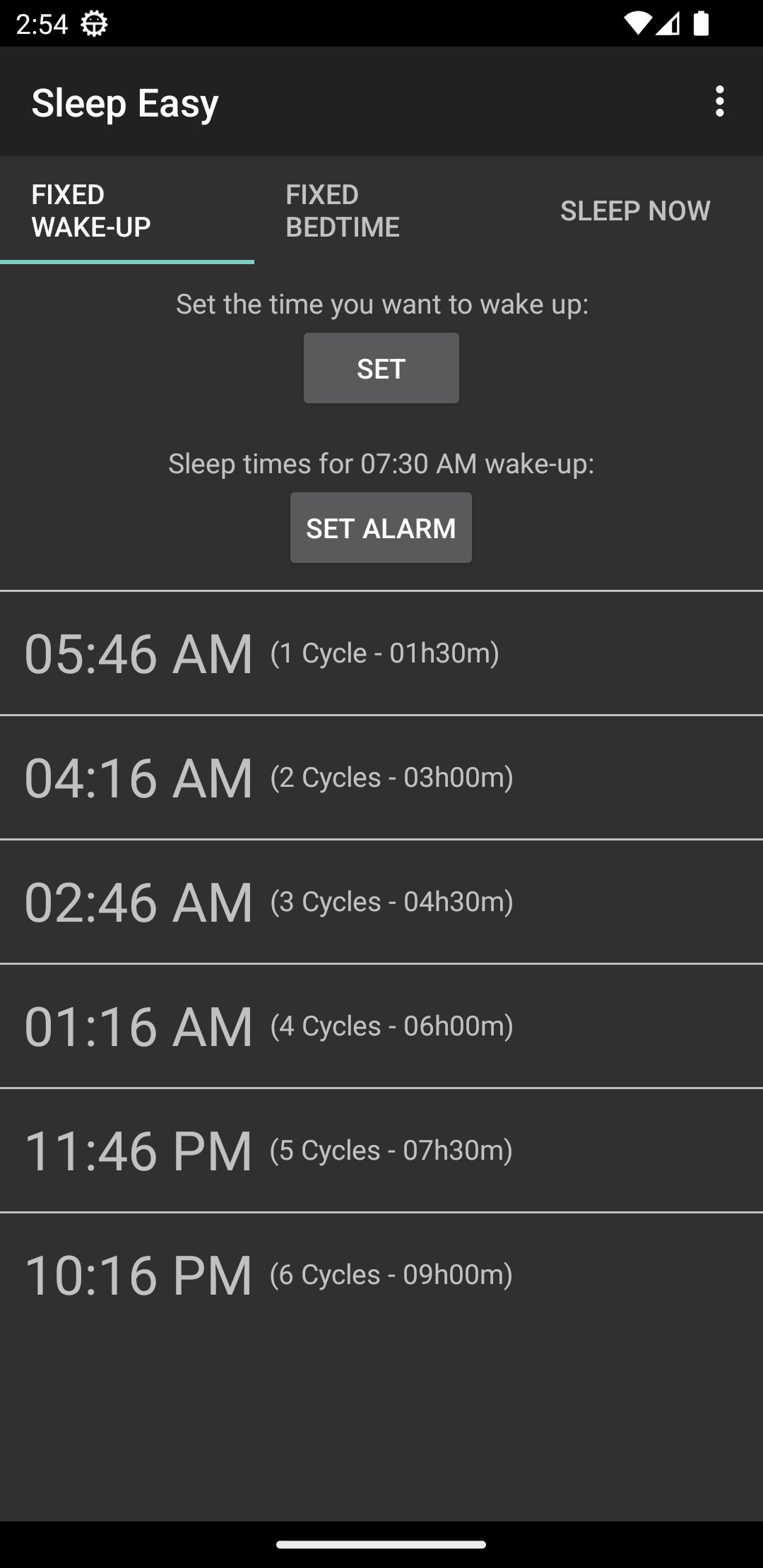Open the three-dot overflow menu

pos(719,102)
